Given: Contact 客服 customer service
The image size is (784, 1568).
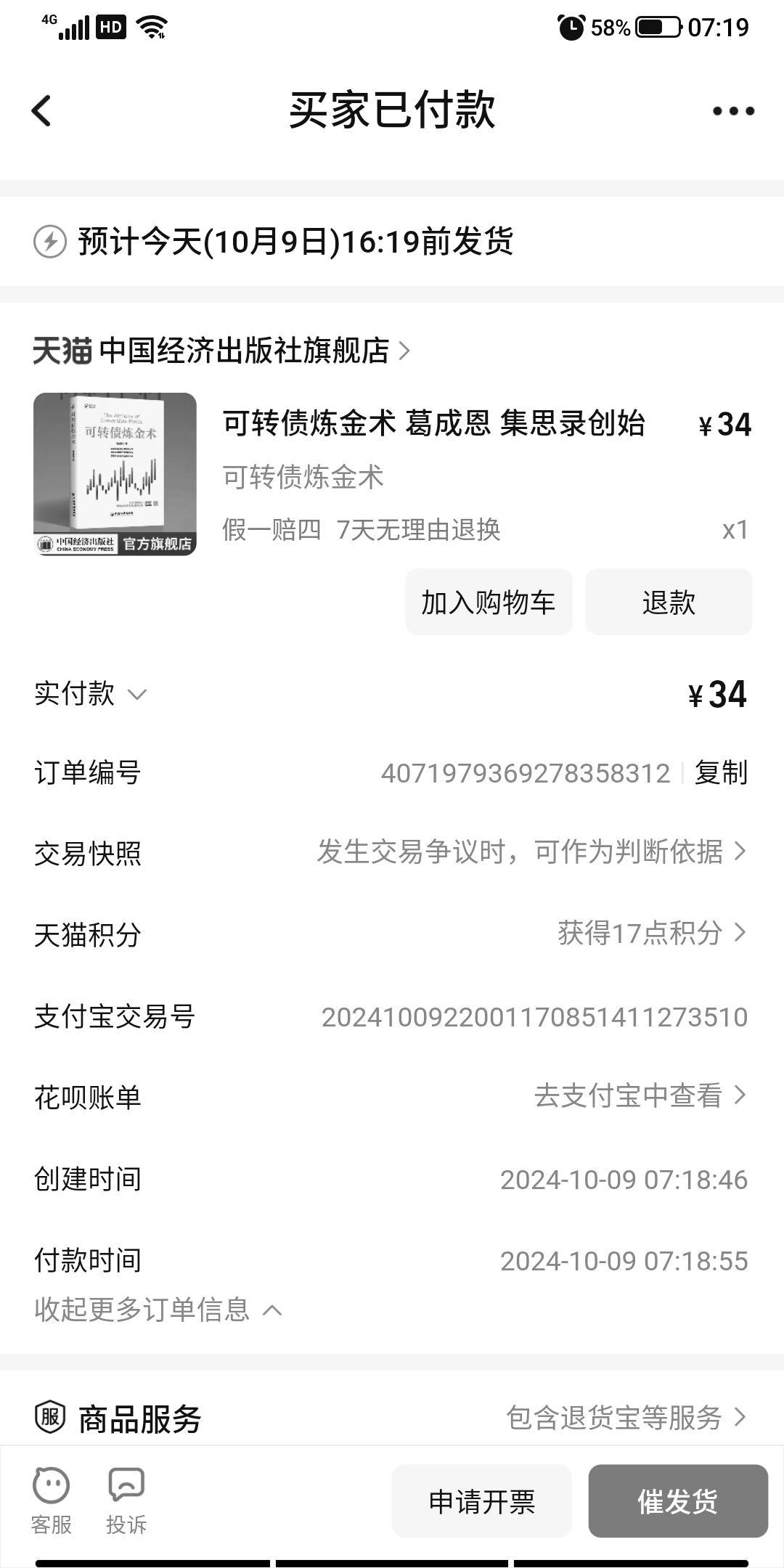Looking at the screenshot, I should coord(51,1501).
